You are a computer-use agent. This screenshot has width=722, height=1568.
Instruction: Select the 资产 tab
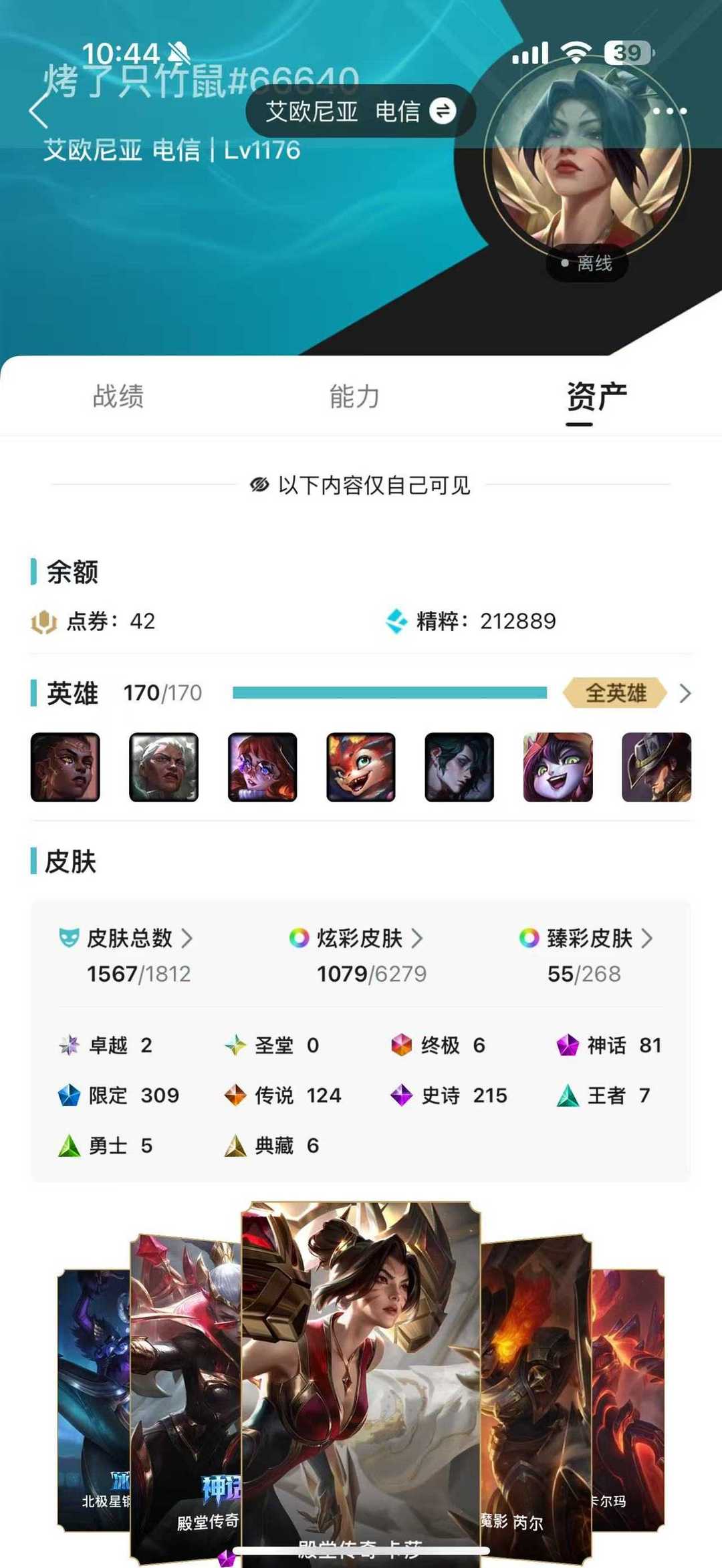(596, 397)
